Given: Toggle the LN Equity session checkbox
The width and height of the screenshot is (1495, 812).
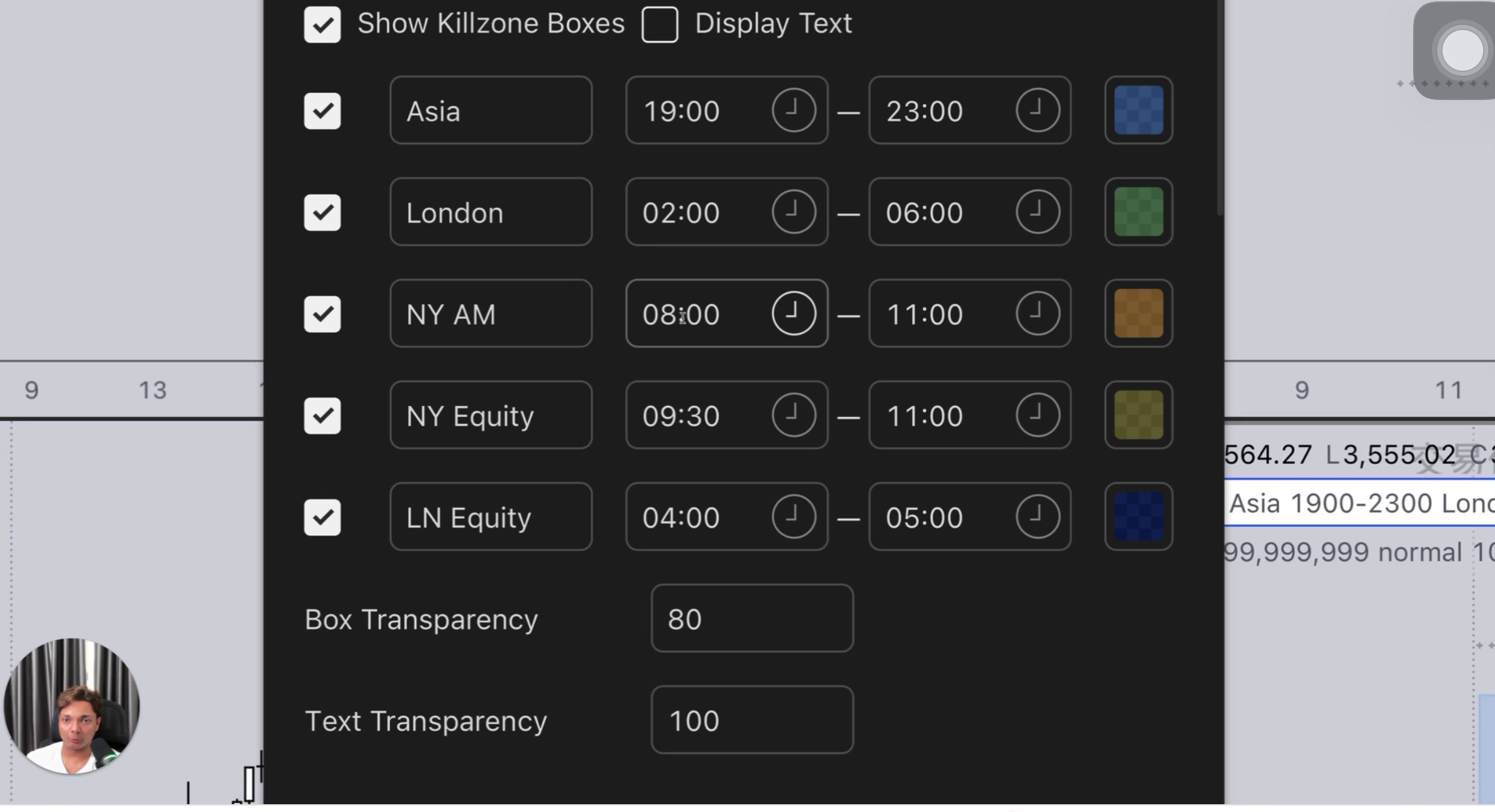Looking at the screenshot, I should coord(322,517).
